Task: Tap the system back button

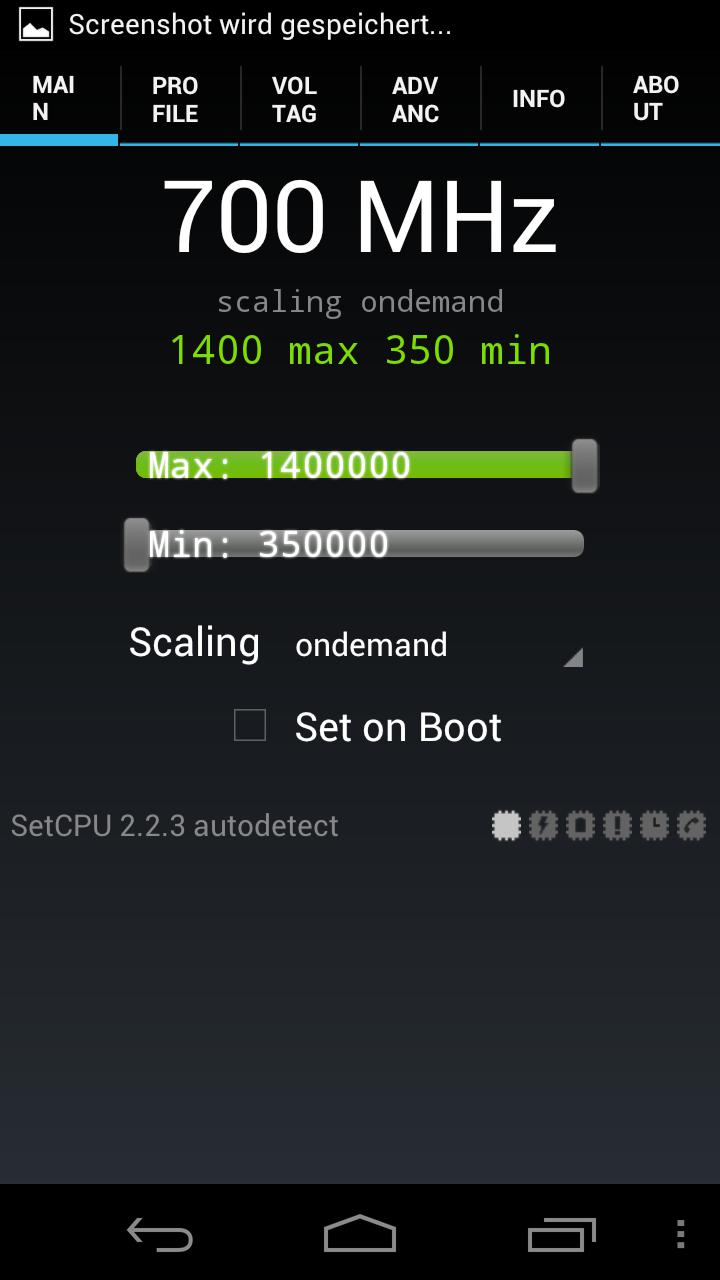Action: 160,1234
